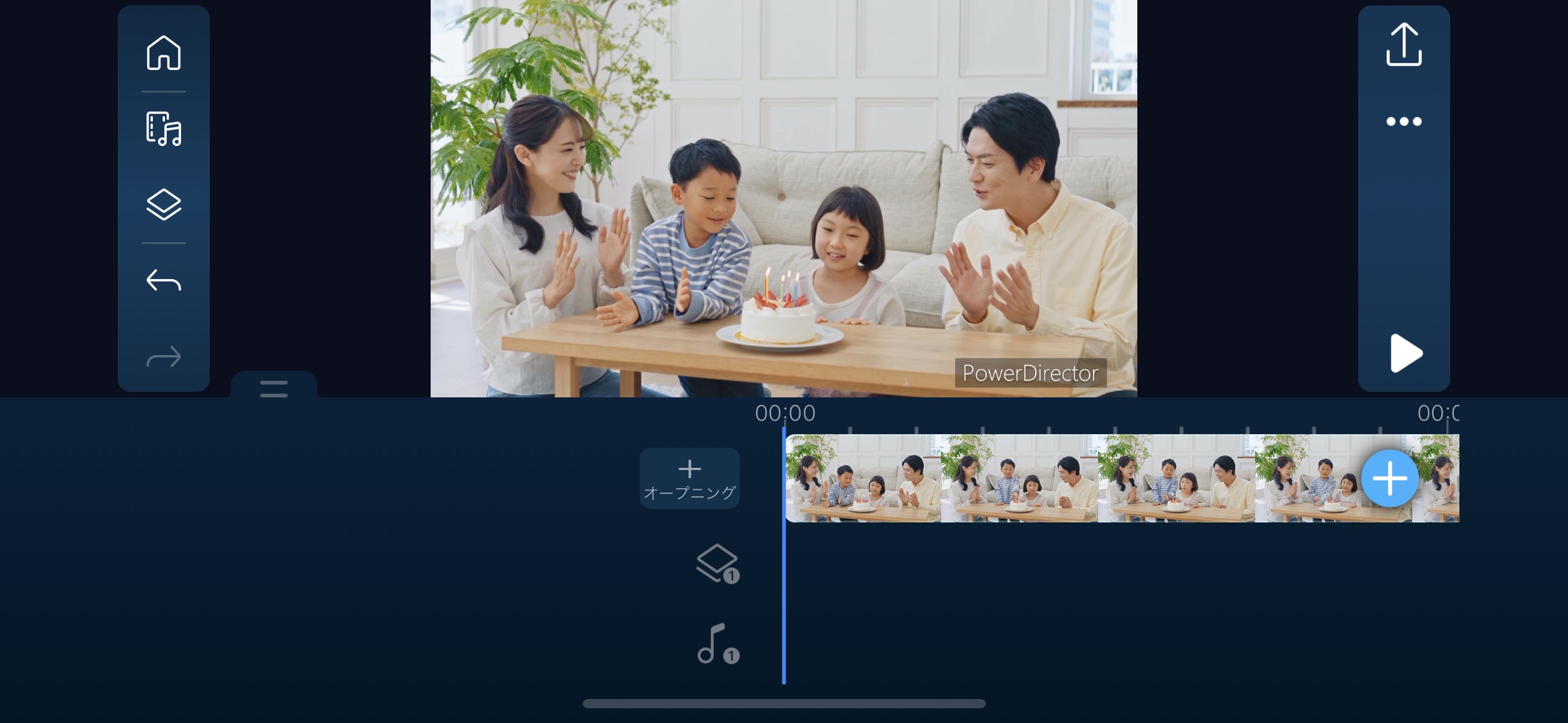
Task: Add an opening (オープニング) clip
Action: (x=690, y=478)
